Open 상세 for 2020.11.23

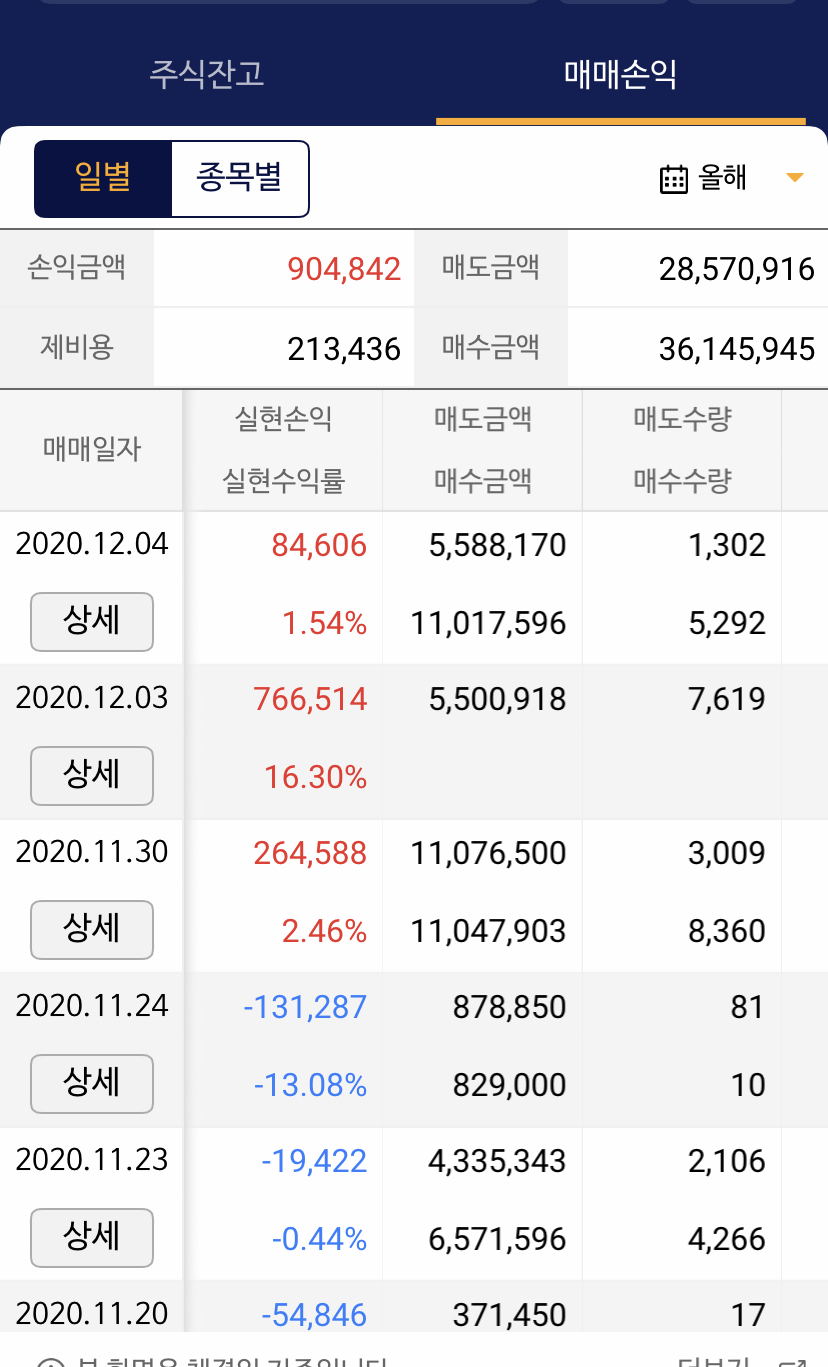[92, 1238]
